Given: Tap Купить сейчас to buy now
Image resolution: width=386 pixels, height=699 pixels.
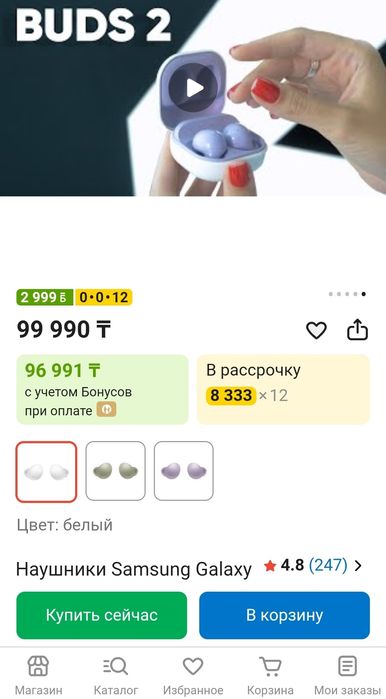Looking at the screenshot, I should 102,615.
